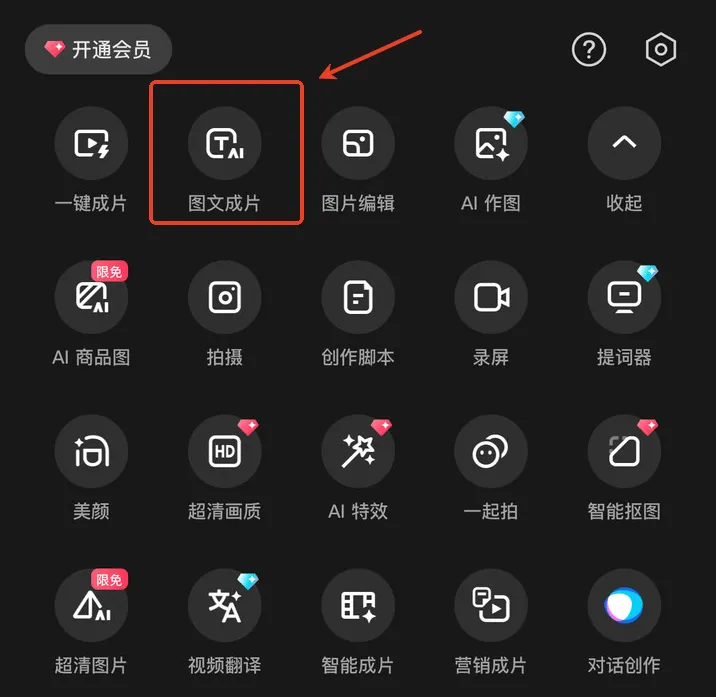Image resolution: width=716 pixels, height=697 pixels.
Task: Open settings via the hexagon icon
Action: coord(661,49)
